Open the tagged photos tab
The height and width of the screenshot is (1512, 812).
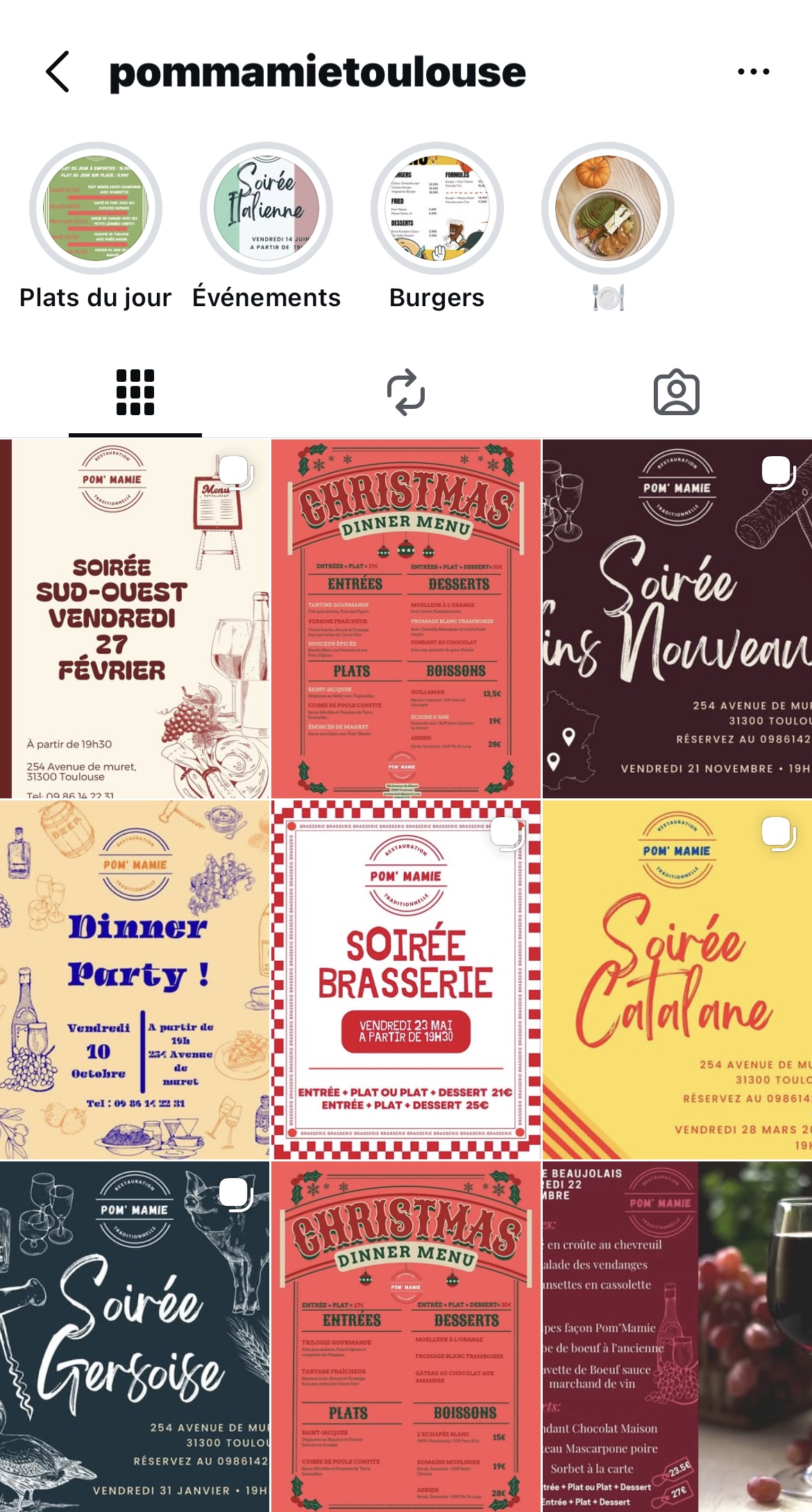[x=677, y=392]
